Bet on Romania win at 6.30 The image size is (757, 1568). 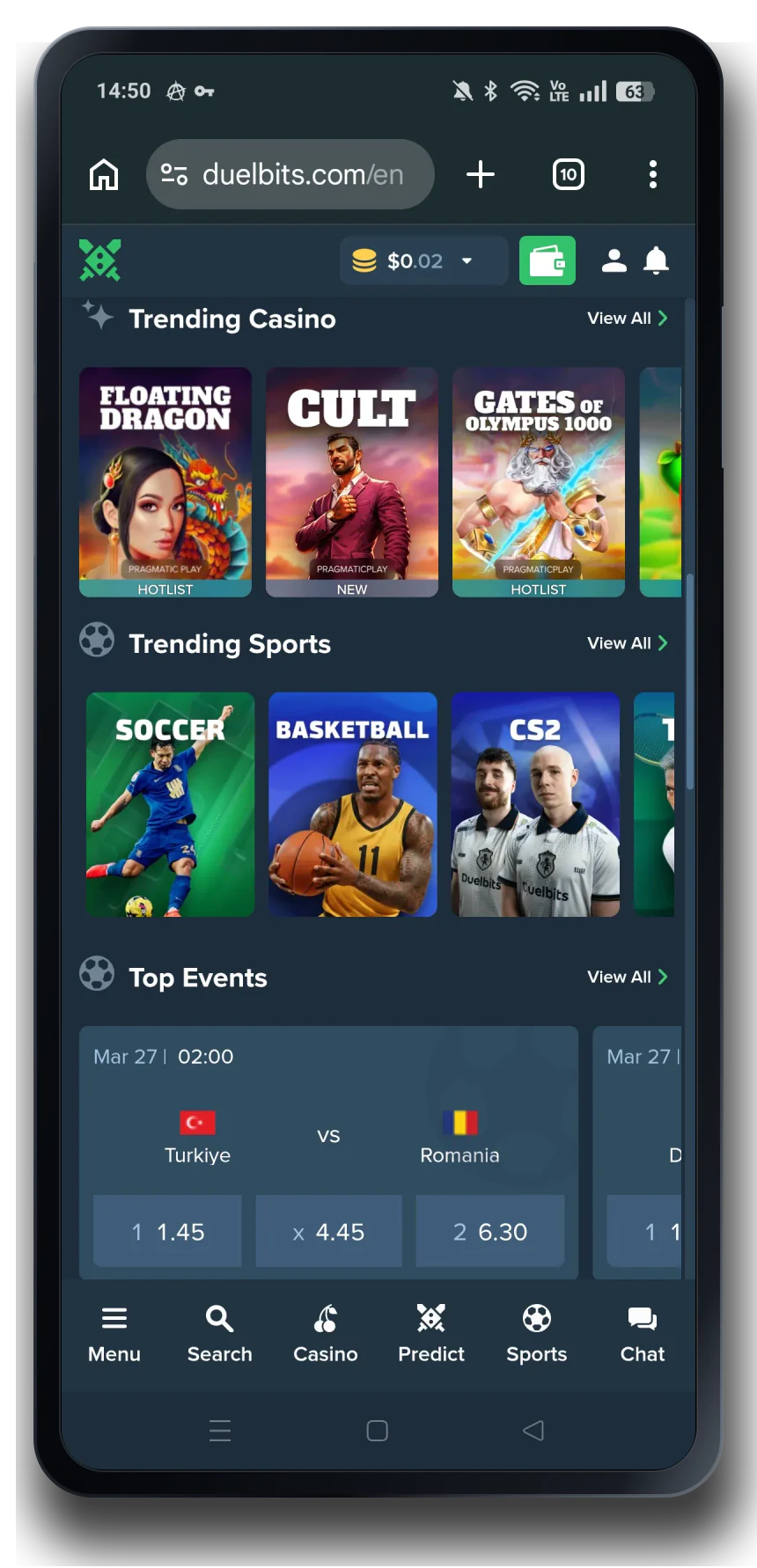point(490,1231)
